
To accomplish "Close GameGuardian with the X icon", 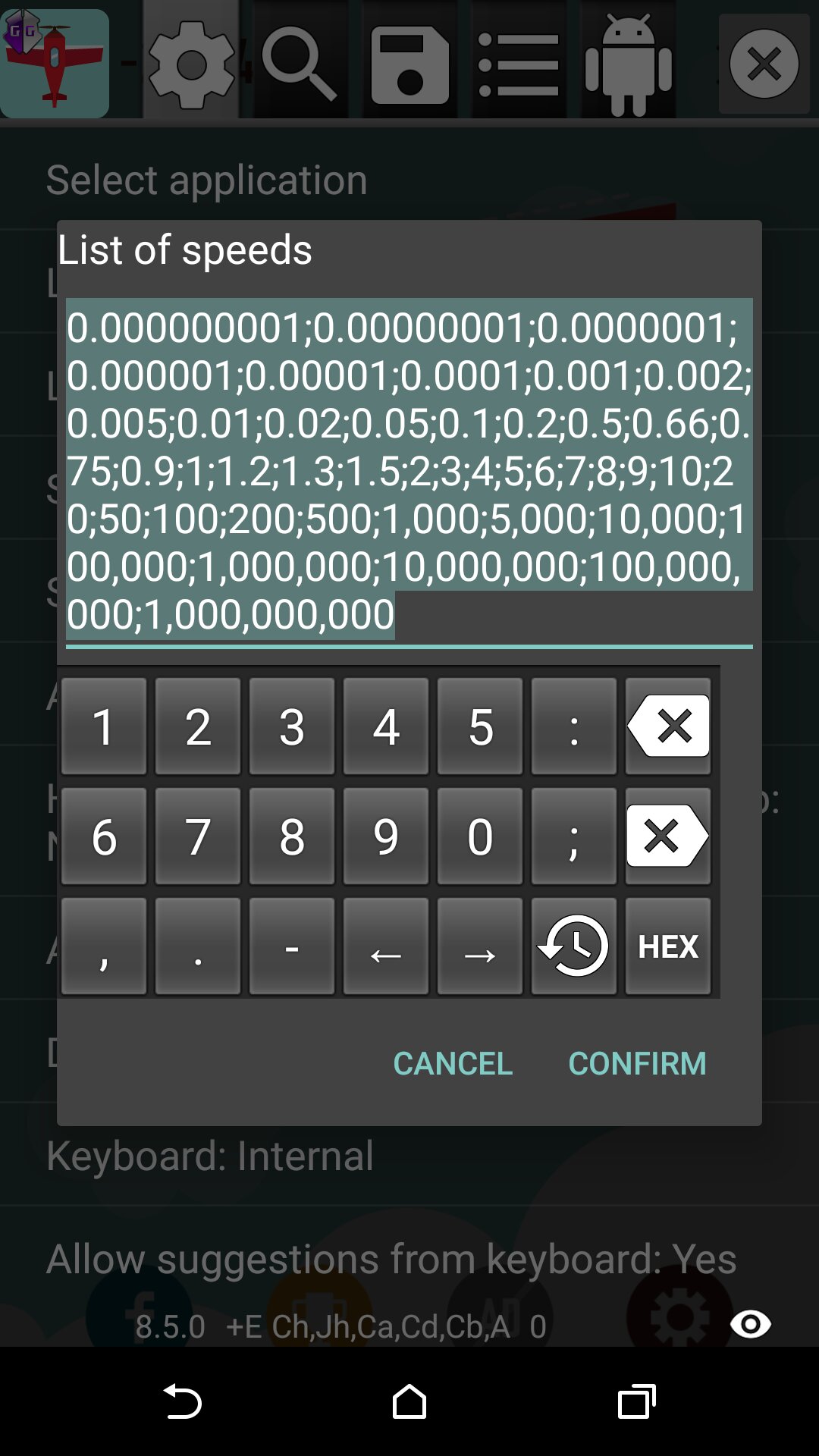I will 764,64.
